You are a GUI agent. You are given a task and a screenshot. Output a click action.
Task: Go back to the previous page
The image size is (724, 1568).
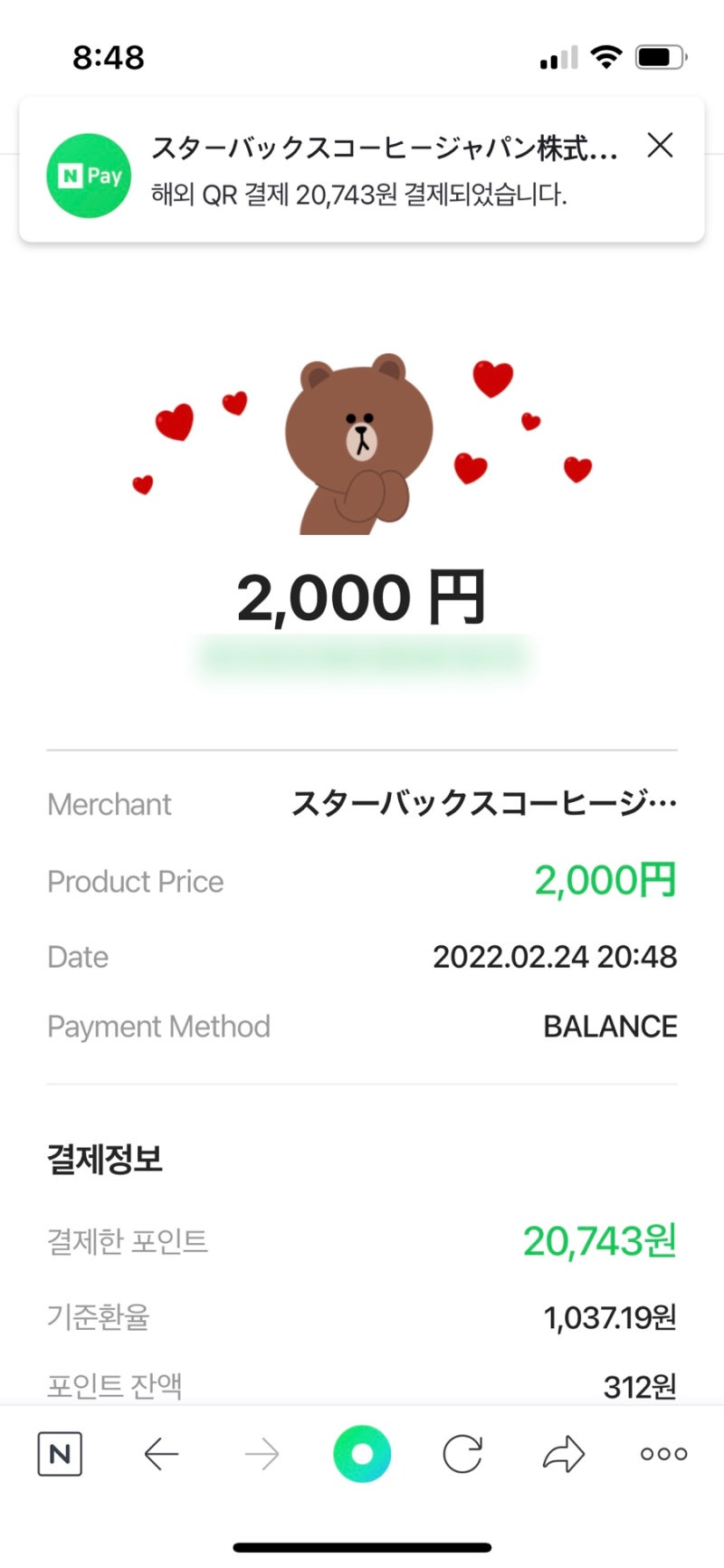coord(161,1455)
